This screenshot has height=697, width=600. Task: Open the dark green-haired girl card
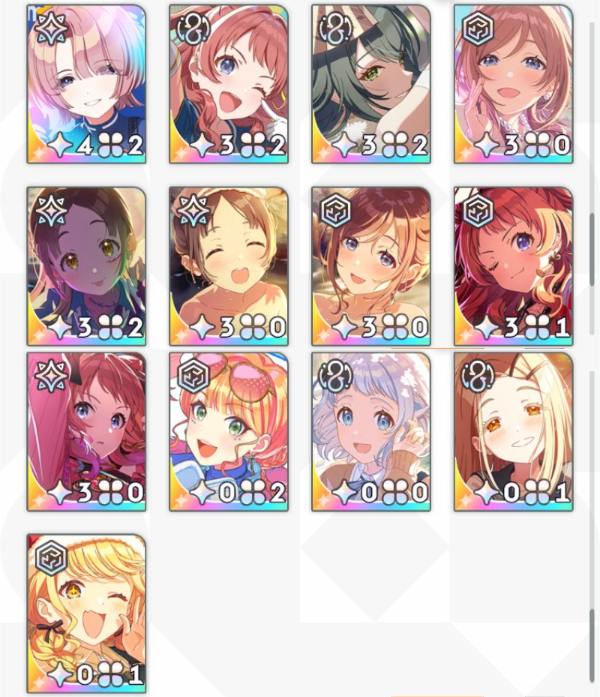(x=371, y=84)
